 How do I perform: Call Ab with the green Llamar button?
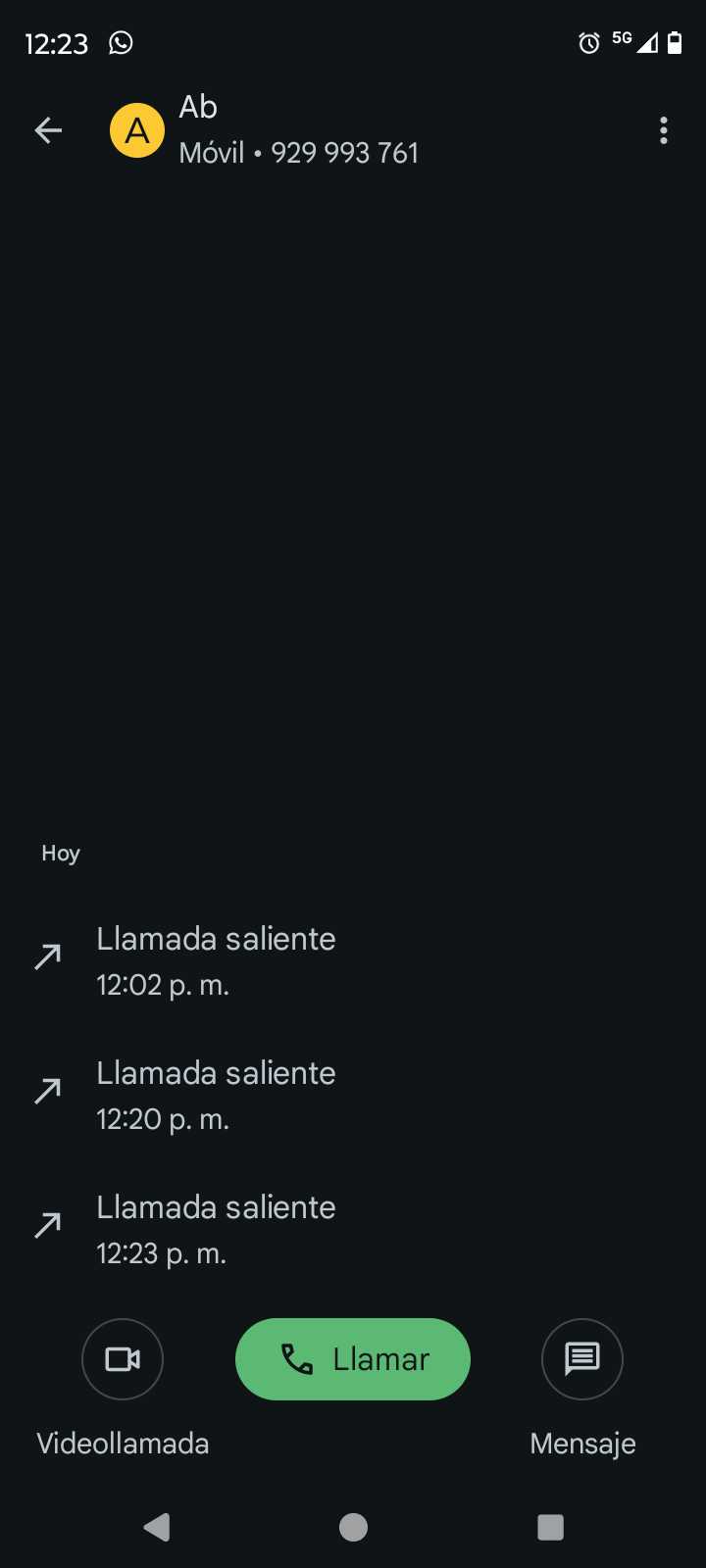353,1359
